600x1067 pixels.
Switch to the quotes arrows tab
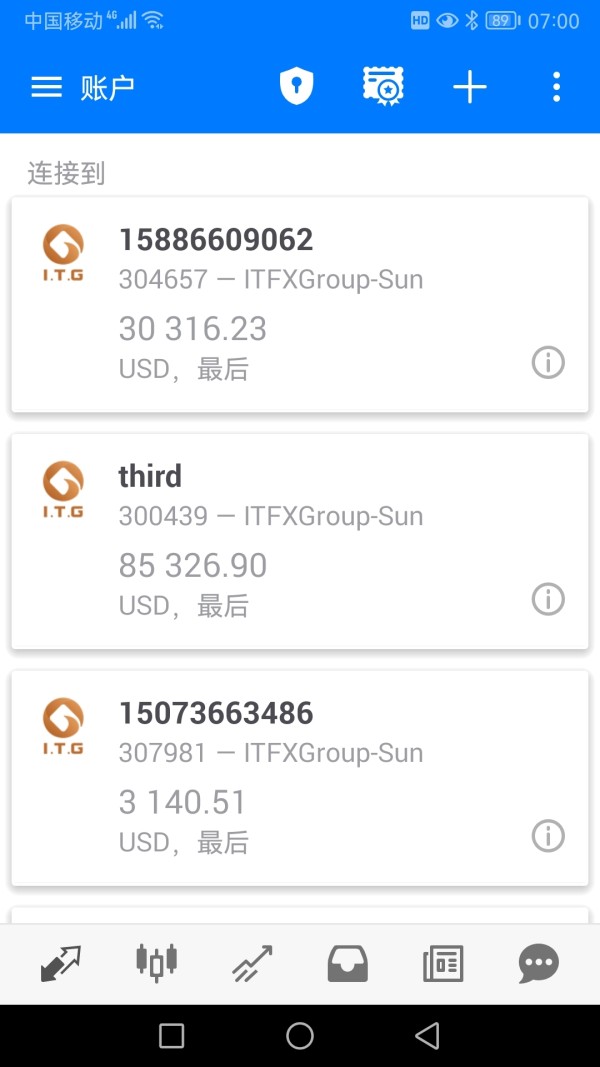click(x=60, y=964)
